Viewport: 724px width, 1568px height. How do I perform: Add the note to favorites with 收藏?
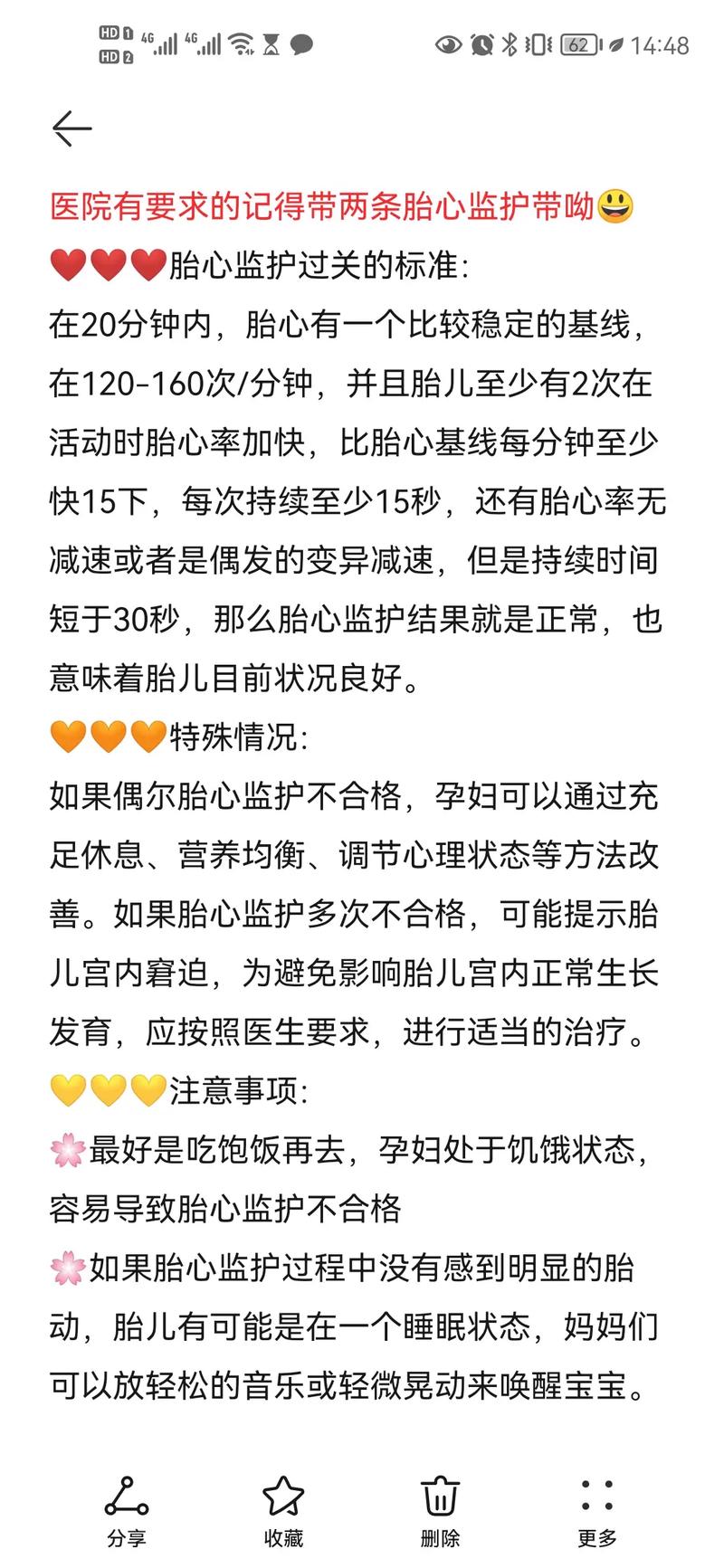(283, 1510)
